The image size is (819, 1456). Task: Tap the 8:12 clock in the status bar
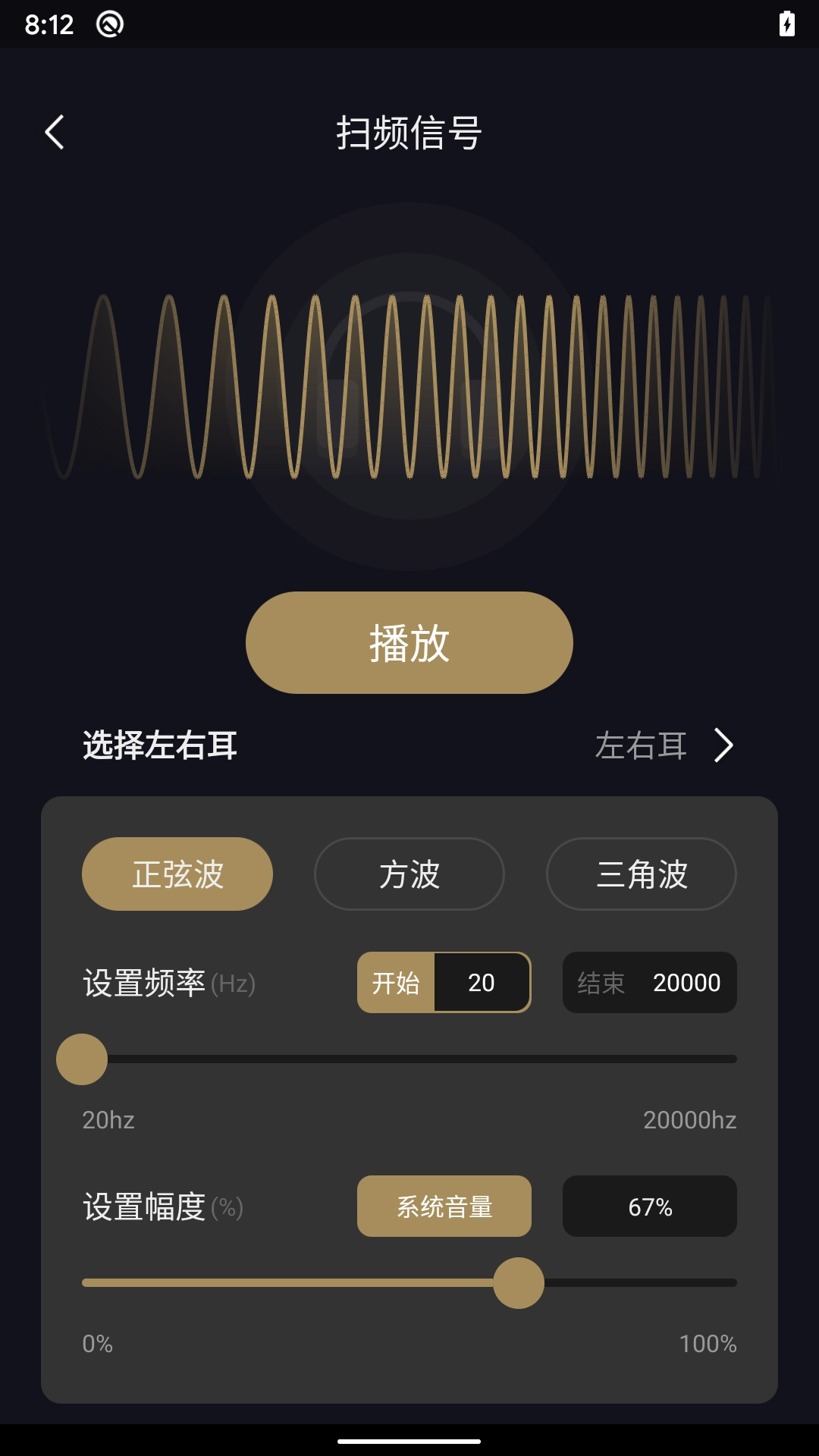coord(49,24)
